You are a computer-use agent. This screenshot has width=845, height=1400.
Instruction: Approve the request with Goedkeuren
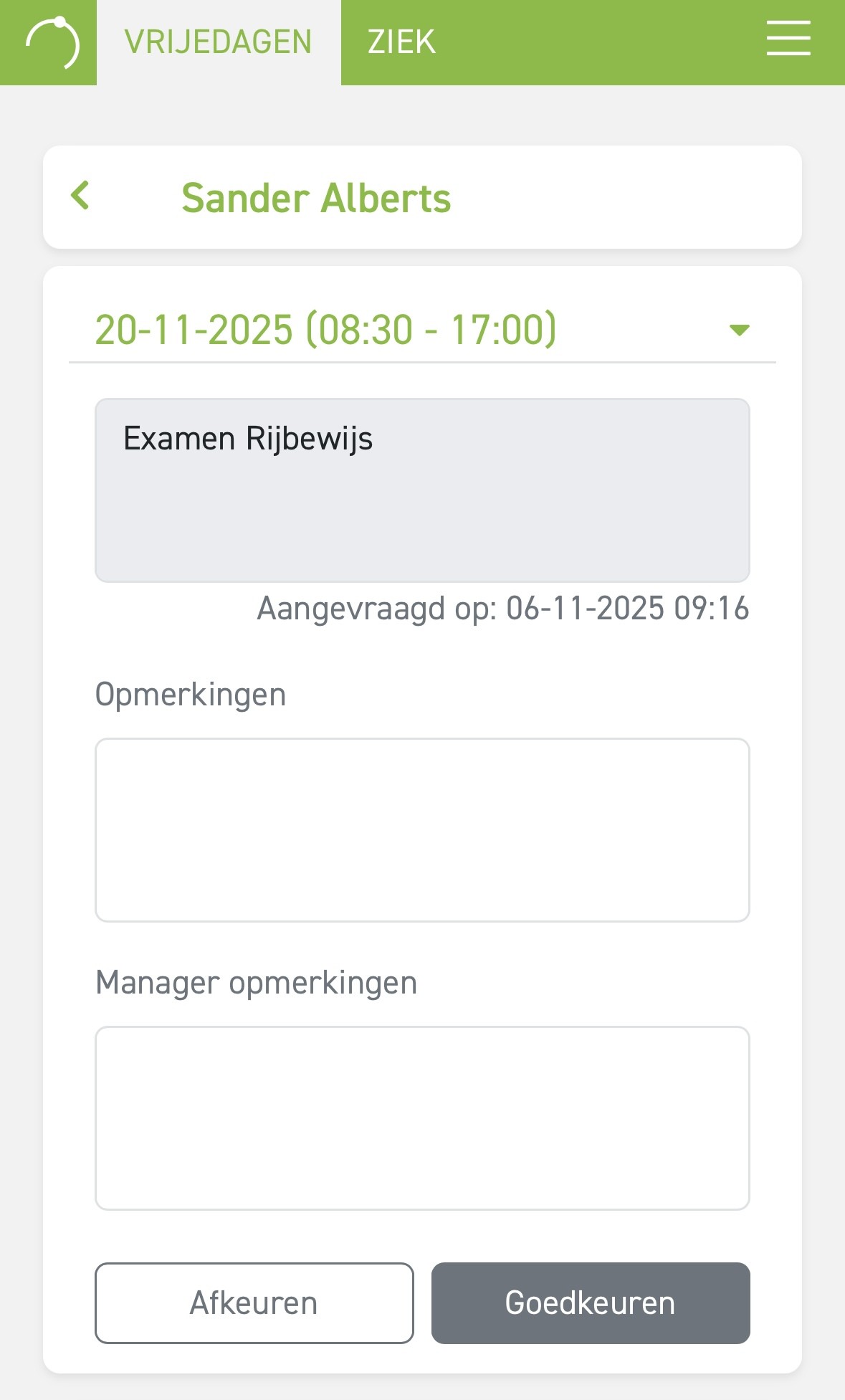pos(590,1303)
